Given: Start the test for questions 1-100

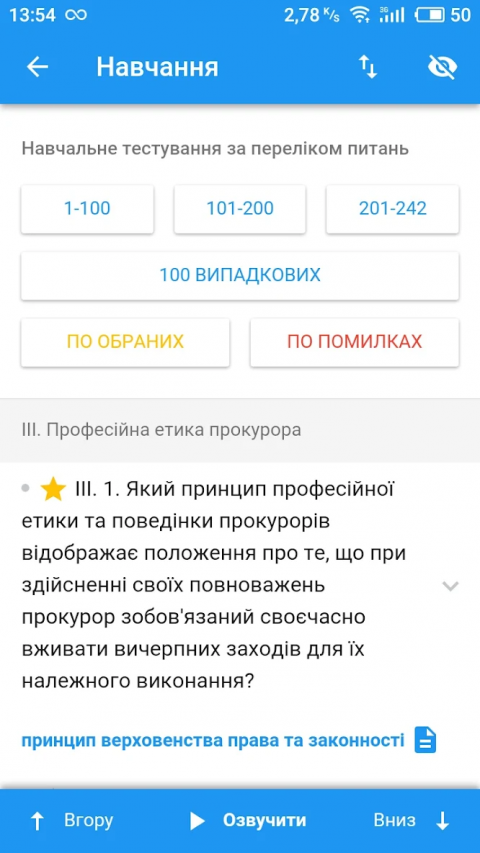Looking at the screenshot, I should (x=88, y=209).
